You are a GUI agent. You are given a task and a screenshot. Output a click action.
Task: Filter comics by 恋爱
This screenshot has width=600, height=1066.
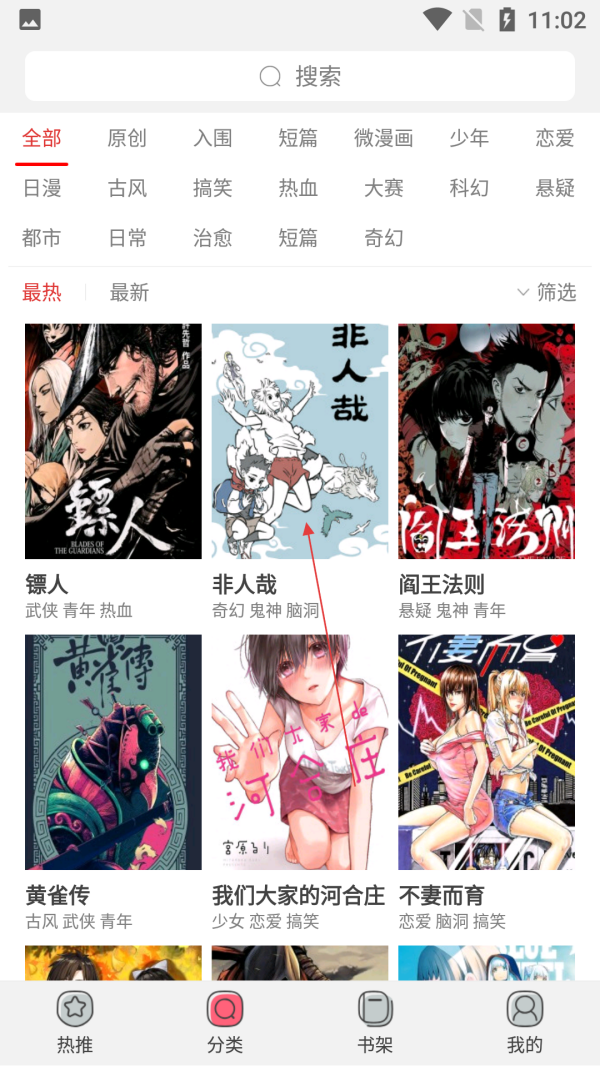(554, 138)
